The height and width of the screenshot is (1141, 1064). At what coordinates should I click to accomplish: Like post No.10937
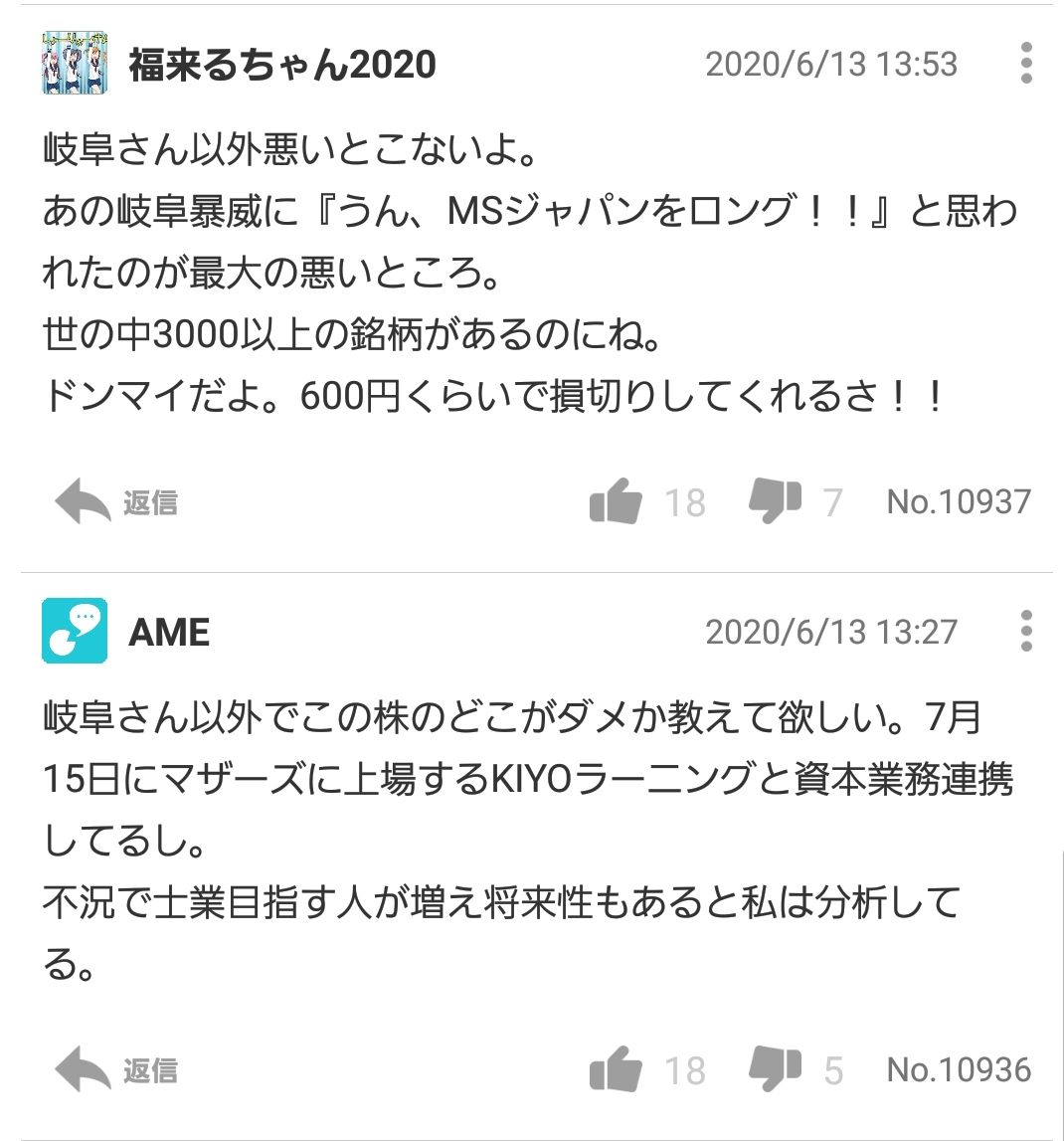616,502
